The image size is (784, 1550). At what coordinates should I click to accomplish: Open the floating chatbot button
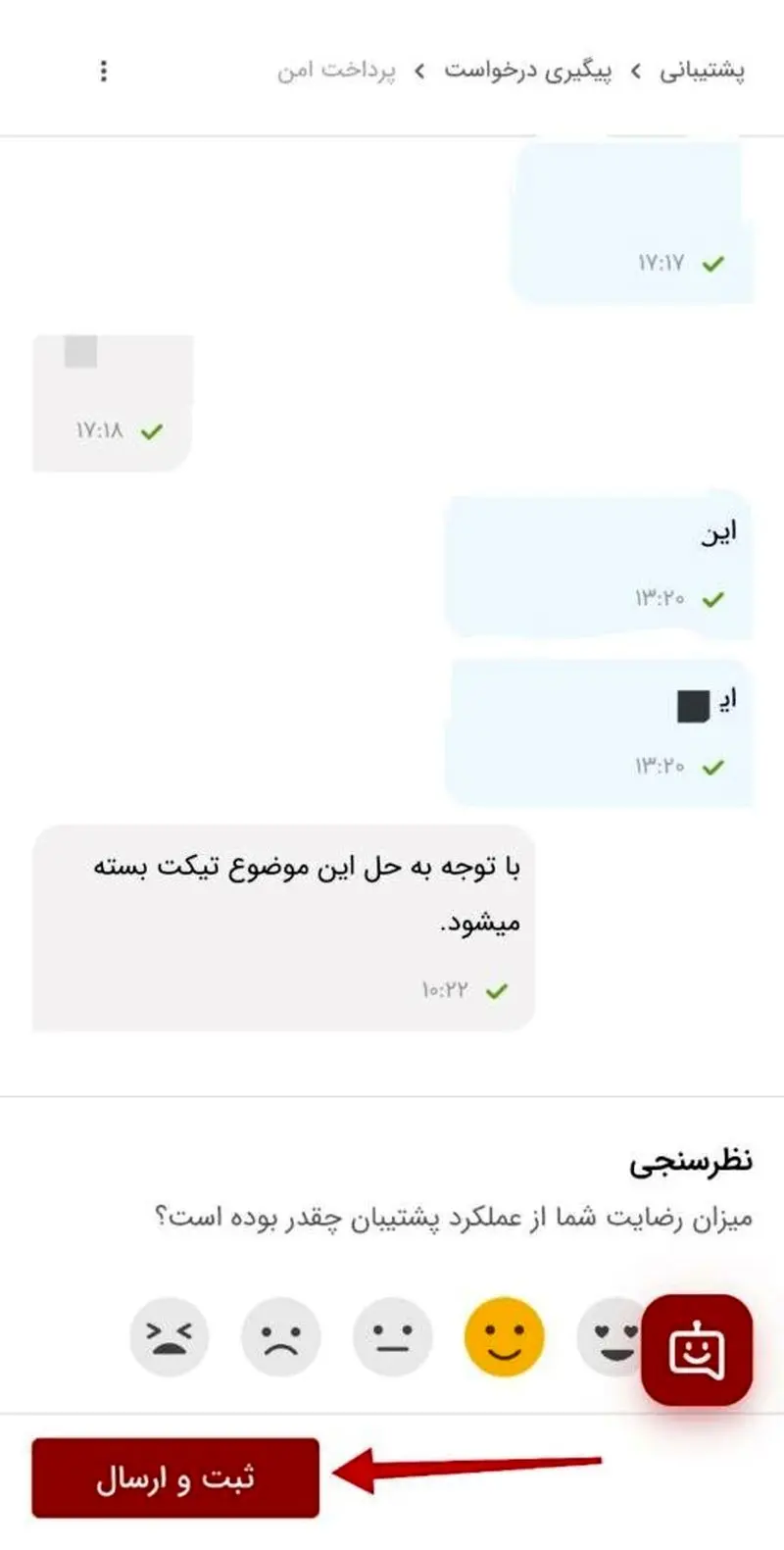pyautogui.click(x=697, y=1350)
